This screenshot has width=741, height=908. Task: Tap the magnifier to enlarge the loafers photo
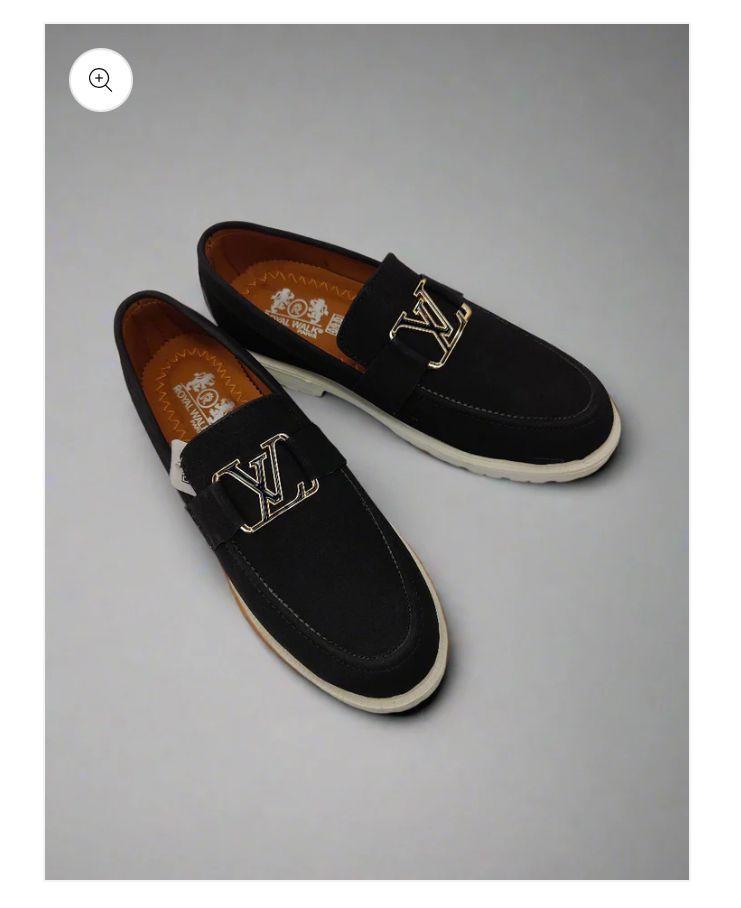pos(100,81)
